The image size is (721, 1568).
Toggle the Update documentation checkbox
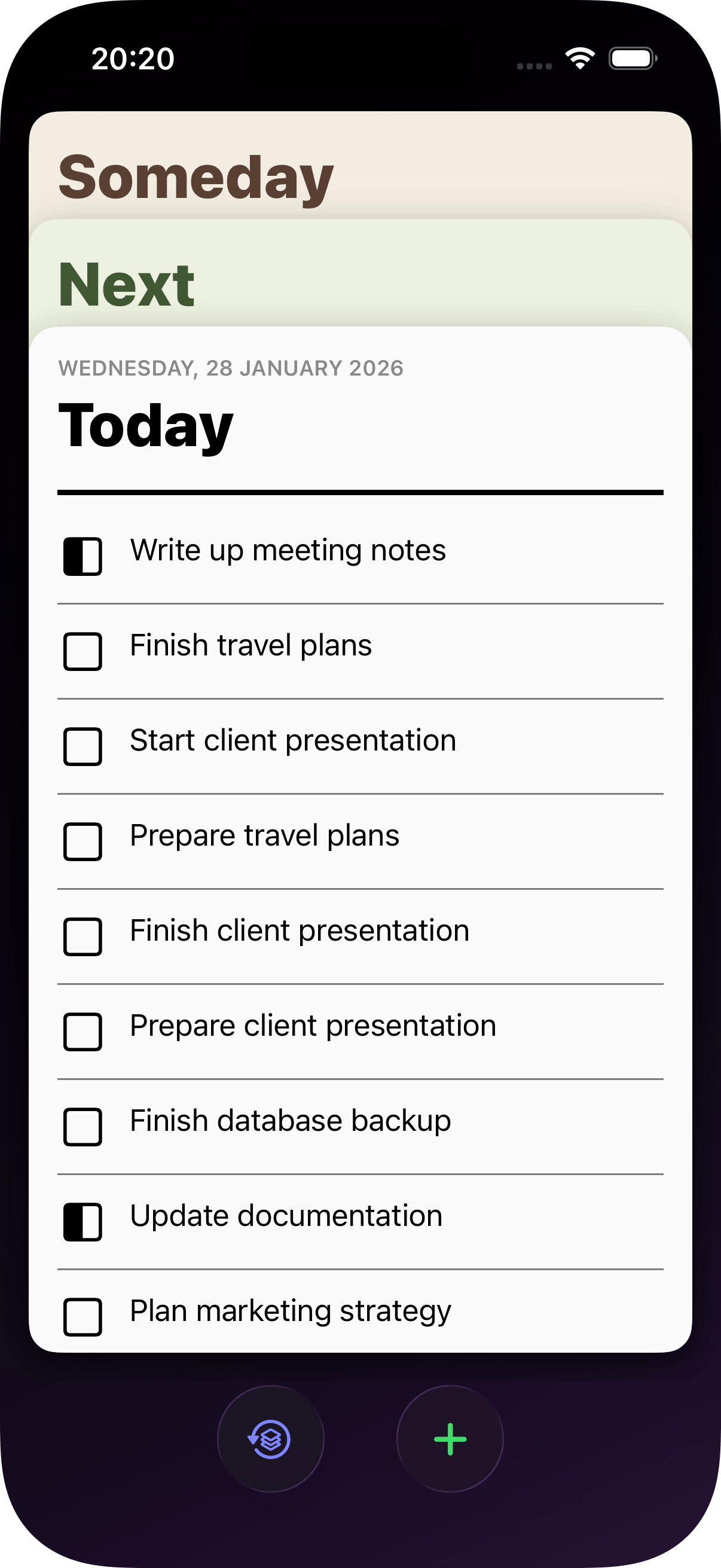pyautogui.click(x=83, y=1222)
